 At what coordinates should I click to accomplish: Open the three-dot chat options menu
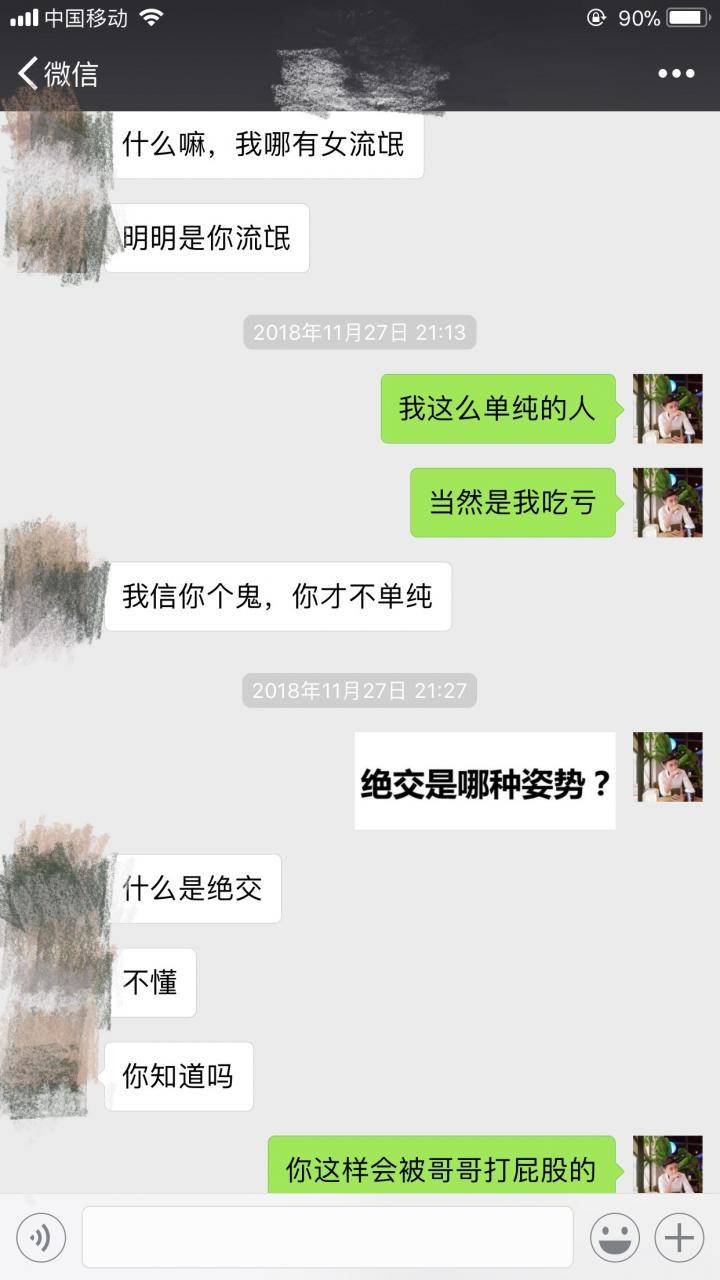tap(676, 73)
